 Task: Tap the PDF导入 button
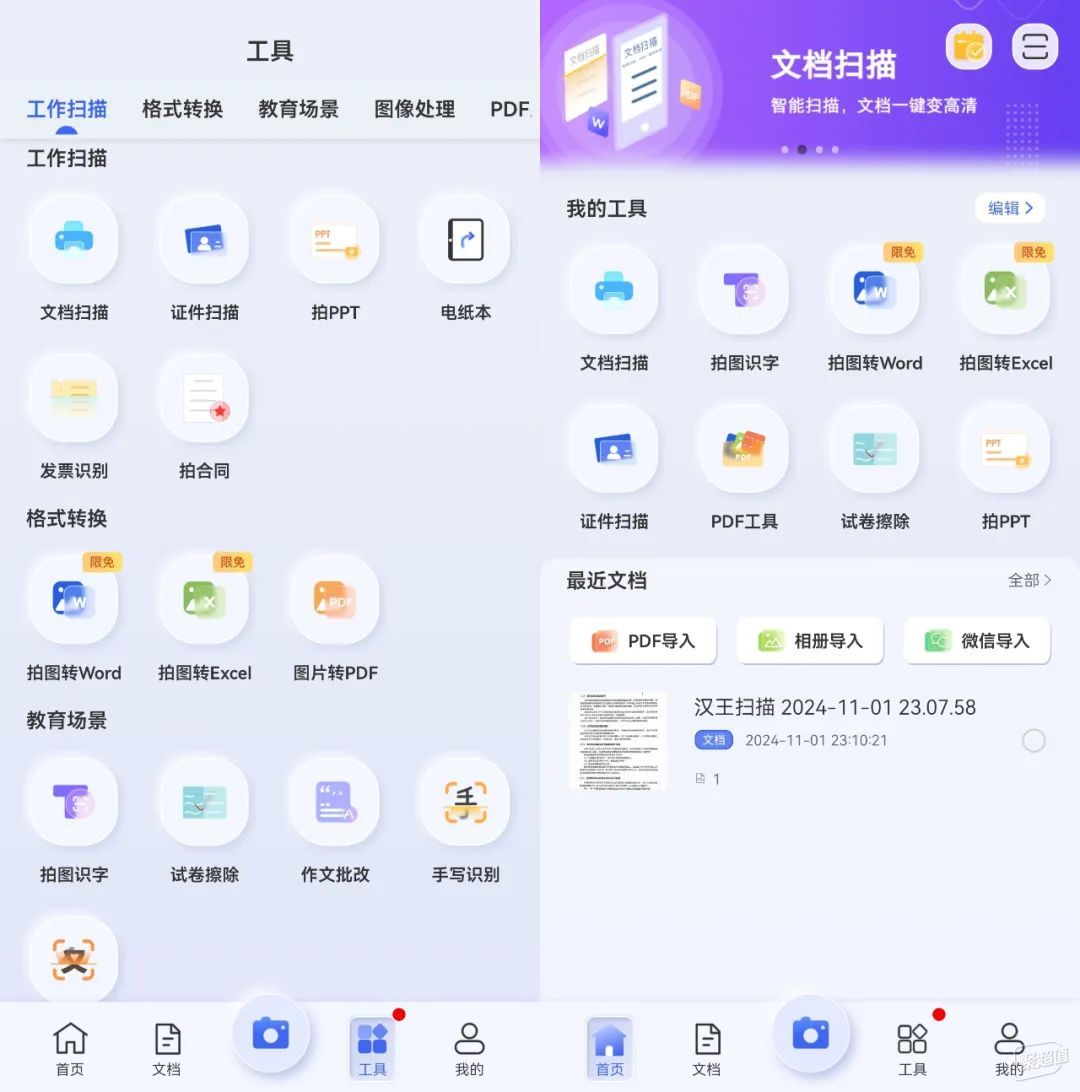point(643,641)
